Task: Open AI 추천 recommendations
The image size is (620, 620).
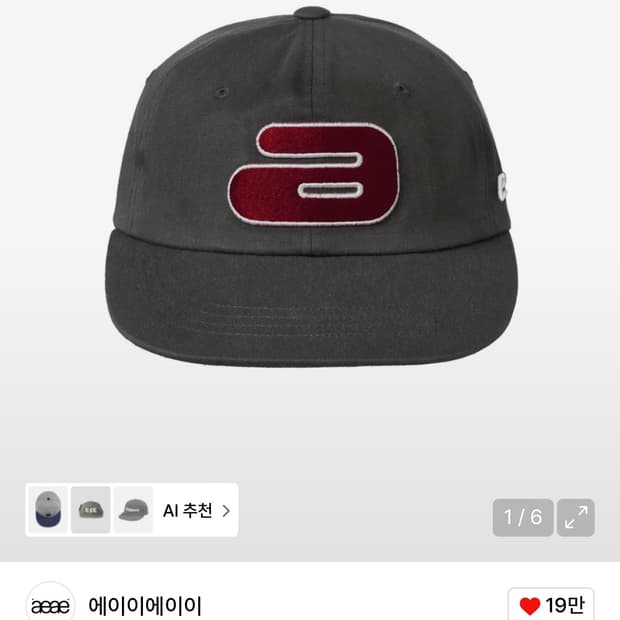Action: click(x=197, y=511)
